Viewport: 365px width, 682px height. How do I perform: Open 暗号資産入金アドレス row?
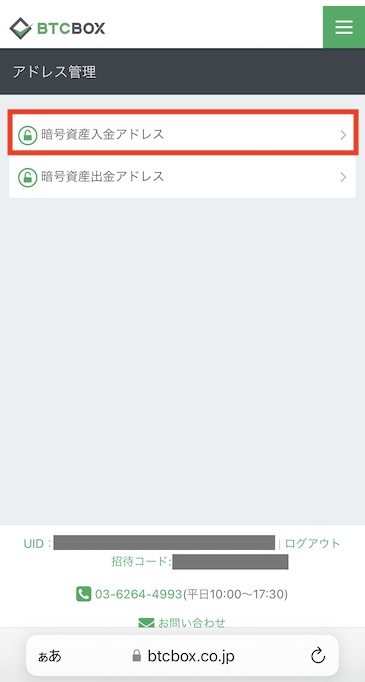(182, 135)
